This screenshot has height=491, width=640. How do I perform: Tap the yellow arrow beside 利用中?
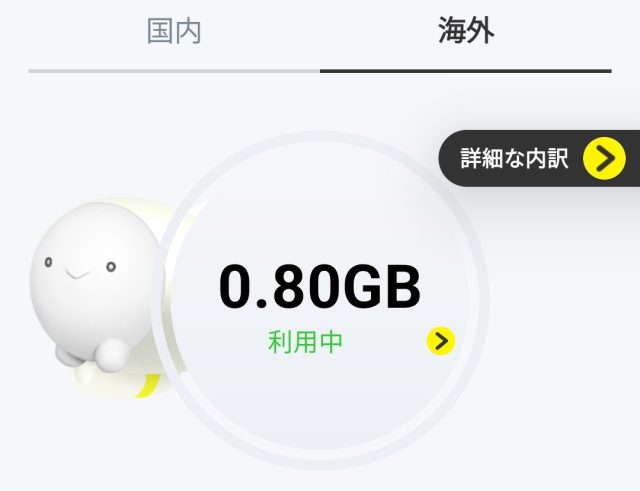point(440,341)
